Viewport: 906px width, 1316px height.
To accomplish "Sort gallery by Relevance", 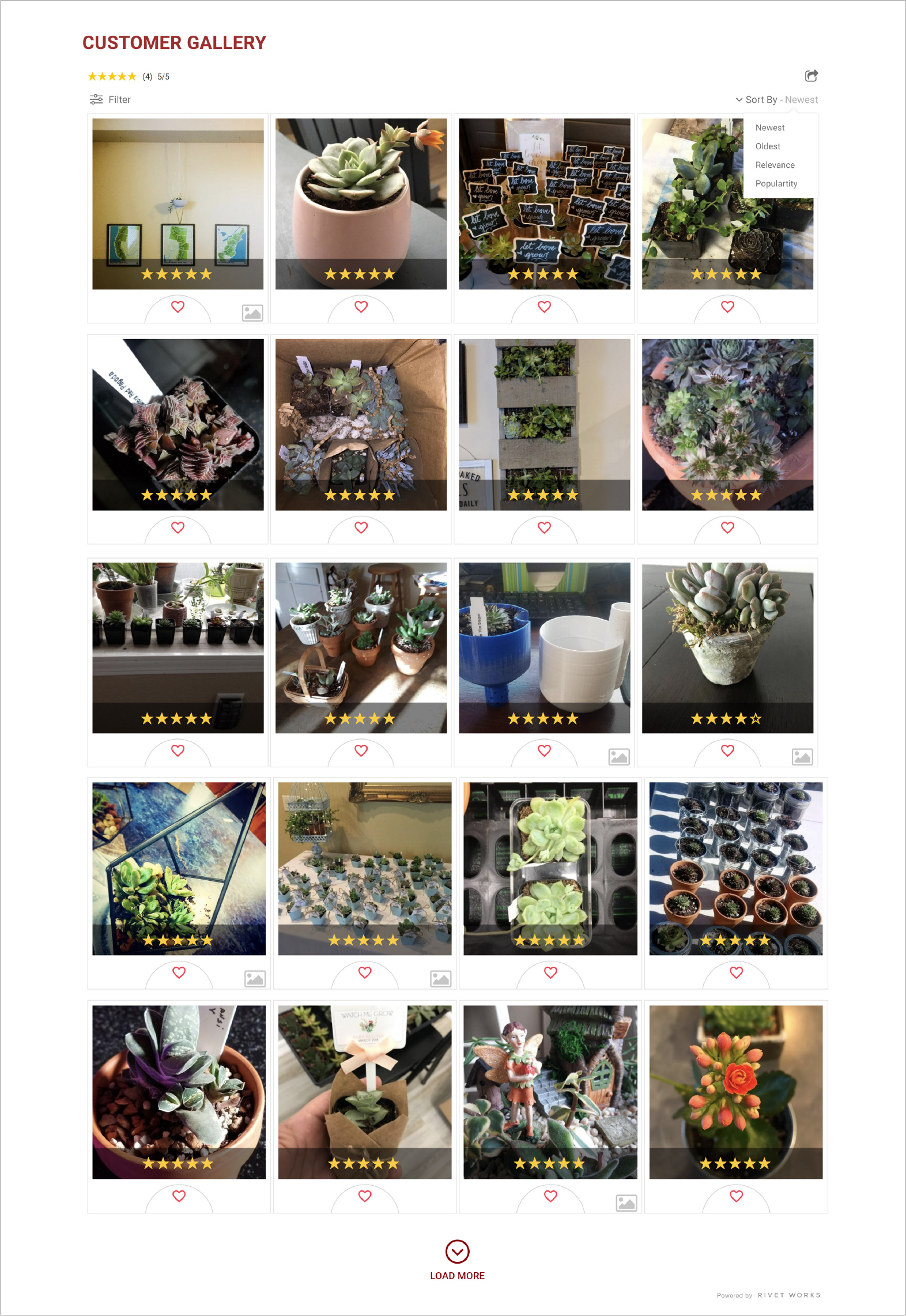I will pyautogui.click(x=775, y=165).
